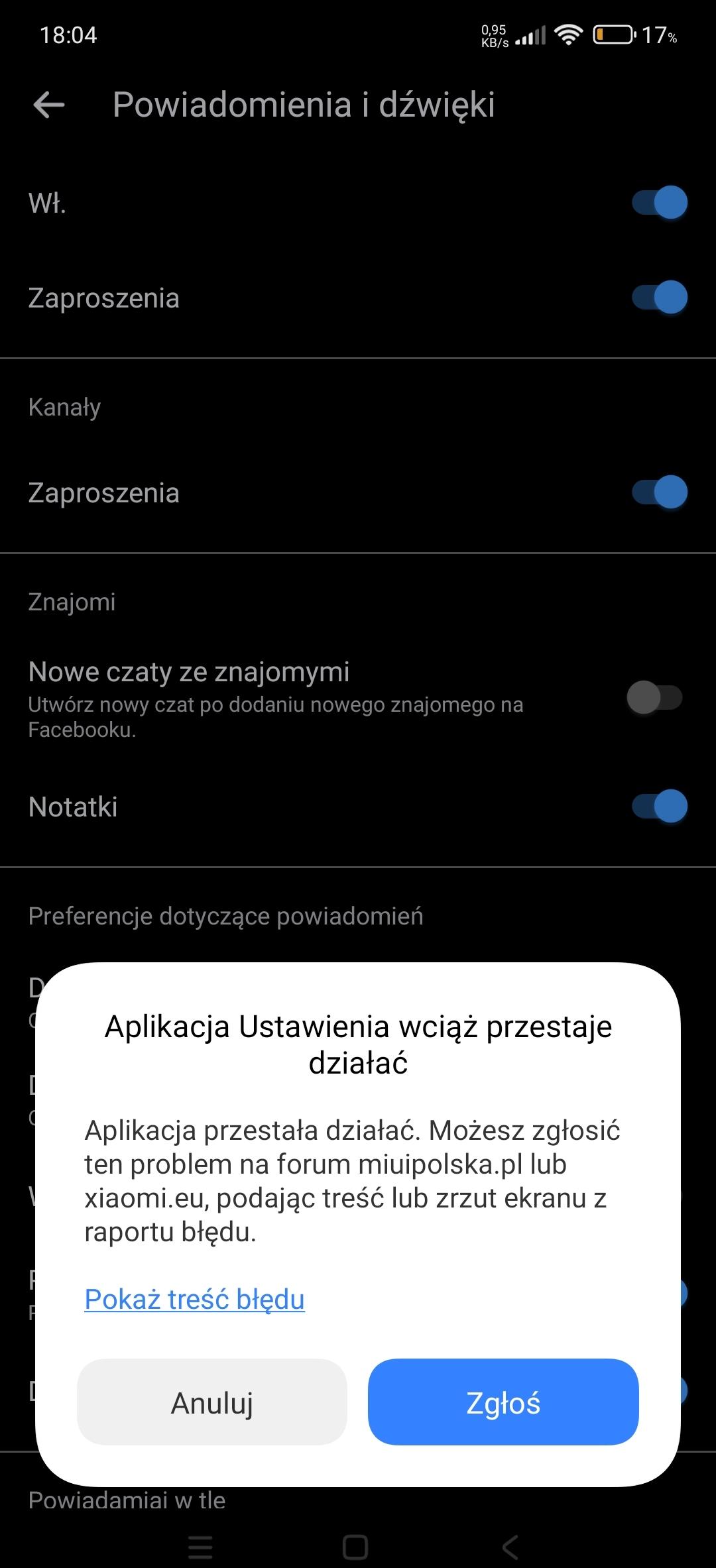Screen dimensions: 716x1568
Task: Report the crash with the Zgłoś button
Action: point(503,1402)
